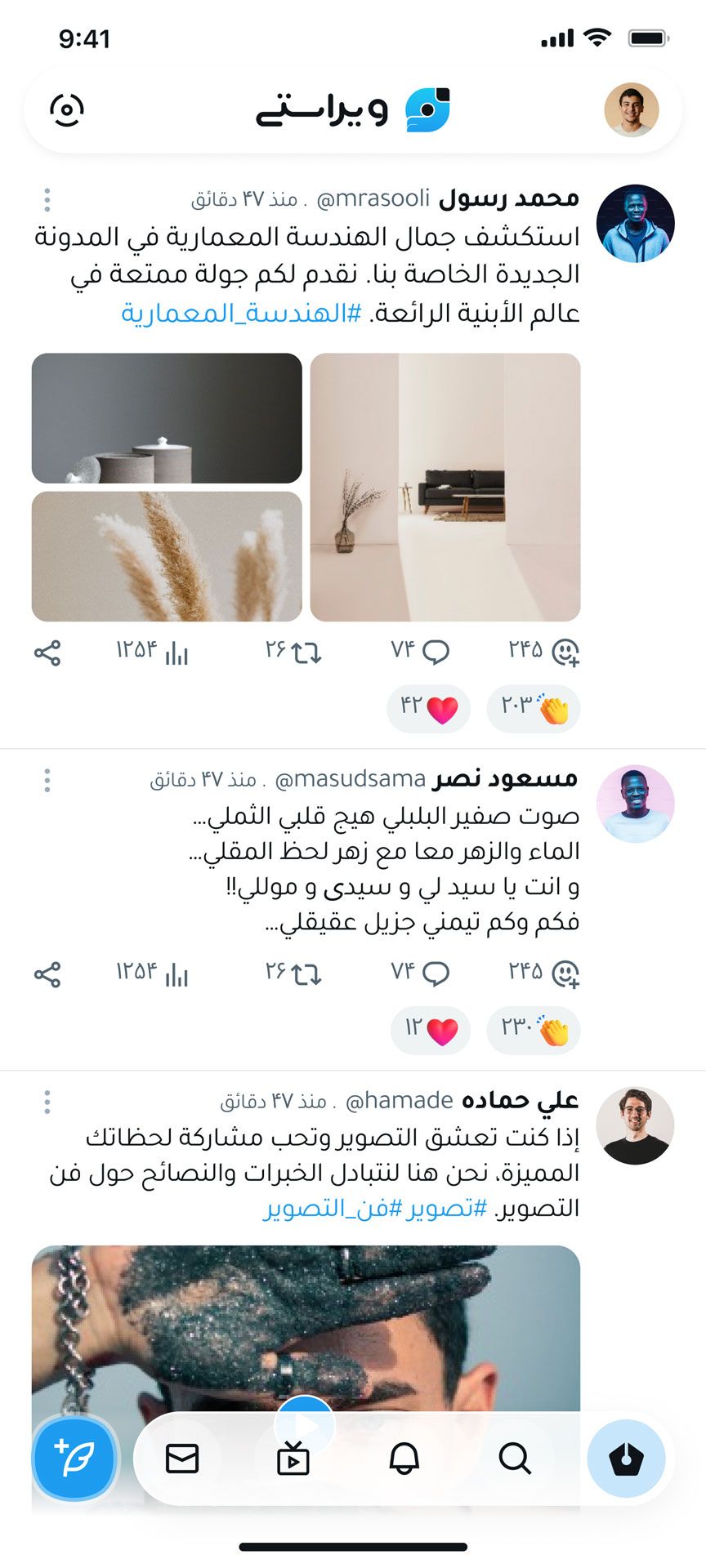
Task: Repost محمد رسول's post
Action: point(306,653)
